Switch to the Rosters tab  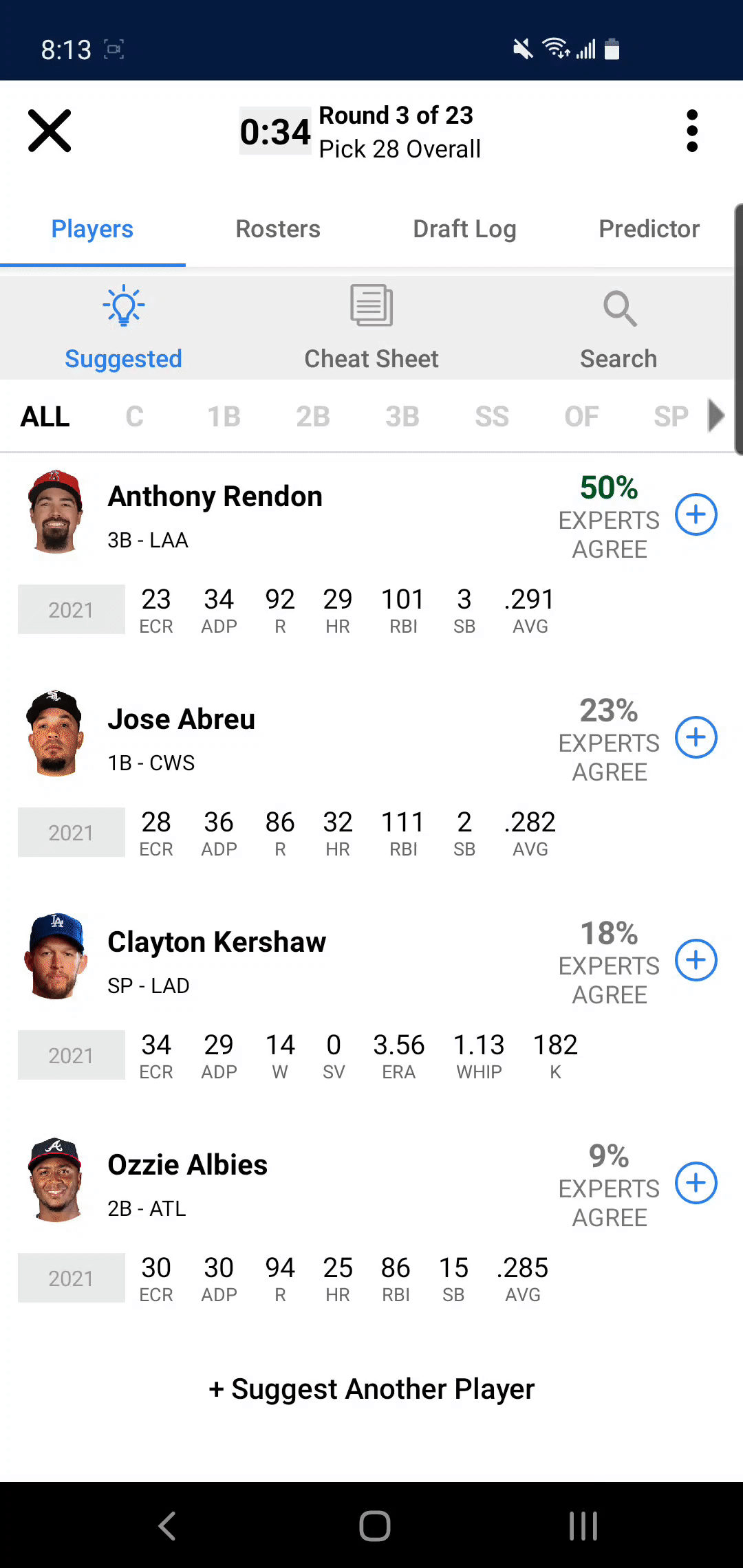(278, 229)
